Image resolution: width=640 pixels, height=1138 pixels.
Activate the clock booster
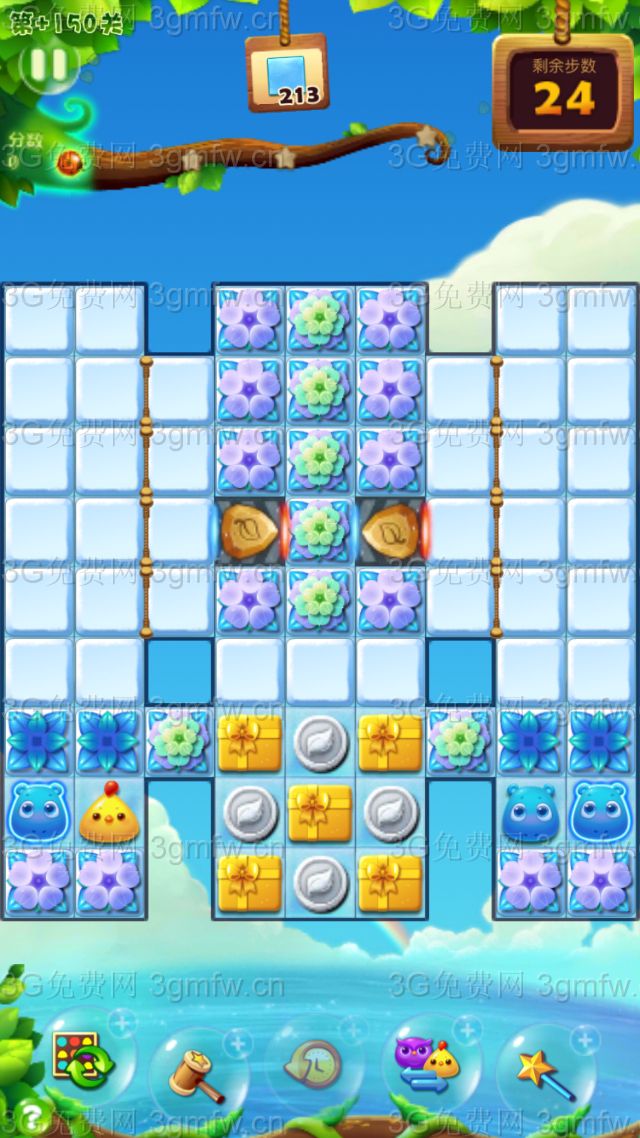coord(314,1065)
